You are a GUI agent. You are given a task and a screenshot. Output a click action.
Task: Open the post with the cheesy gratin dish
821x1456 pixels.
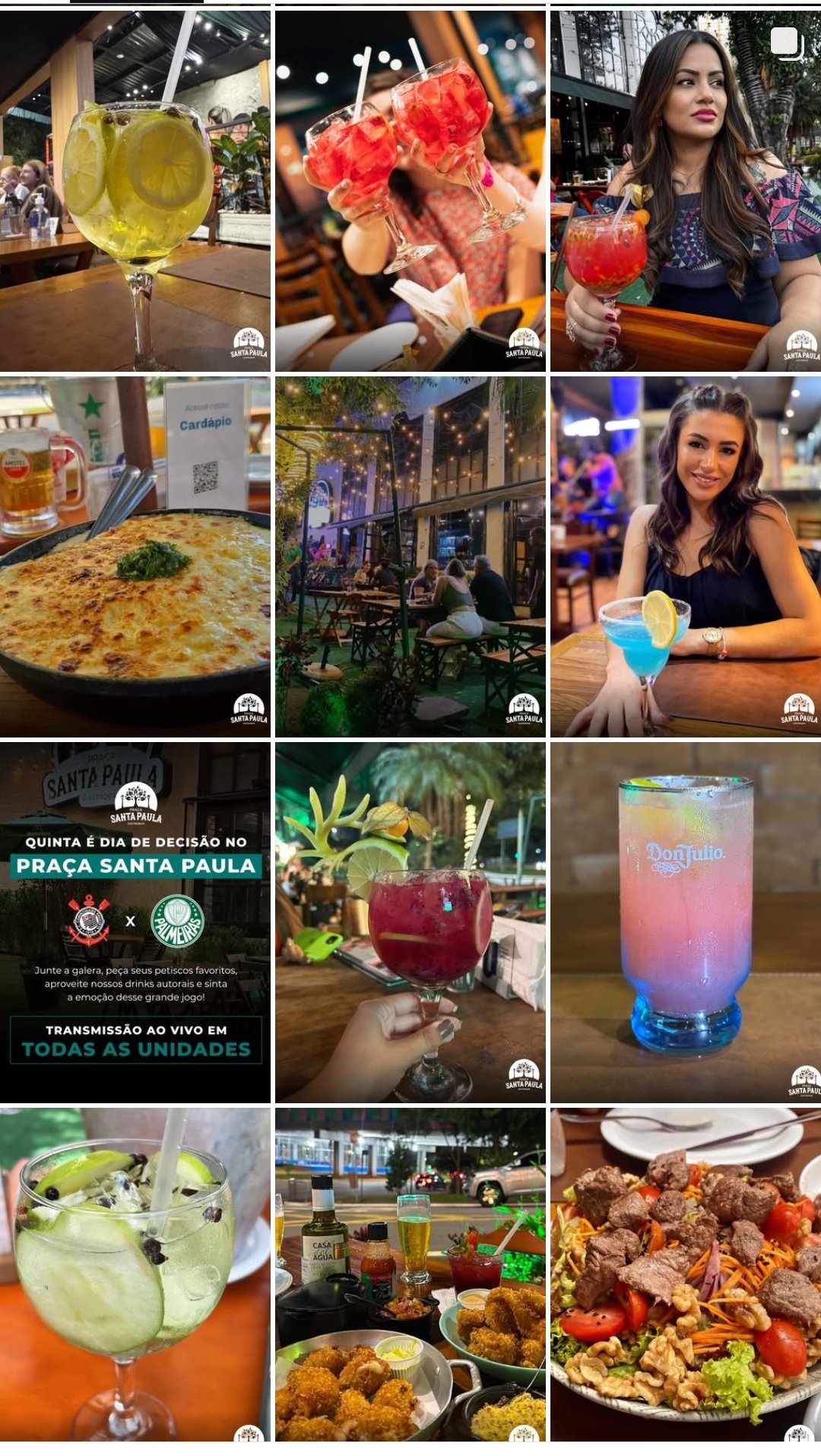135,557
